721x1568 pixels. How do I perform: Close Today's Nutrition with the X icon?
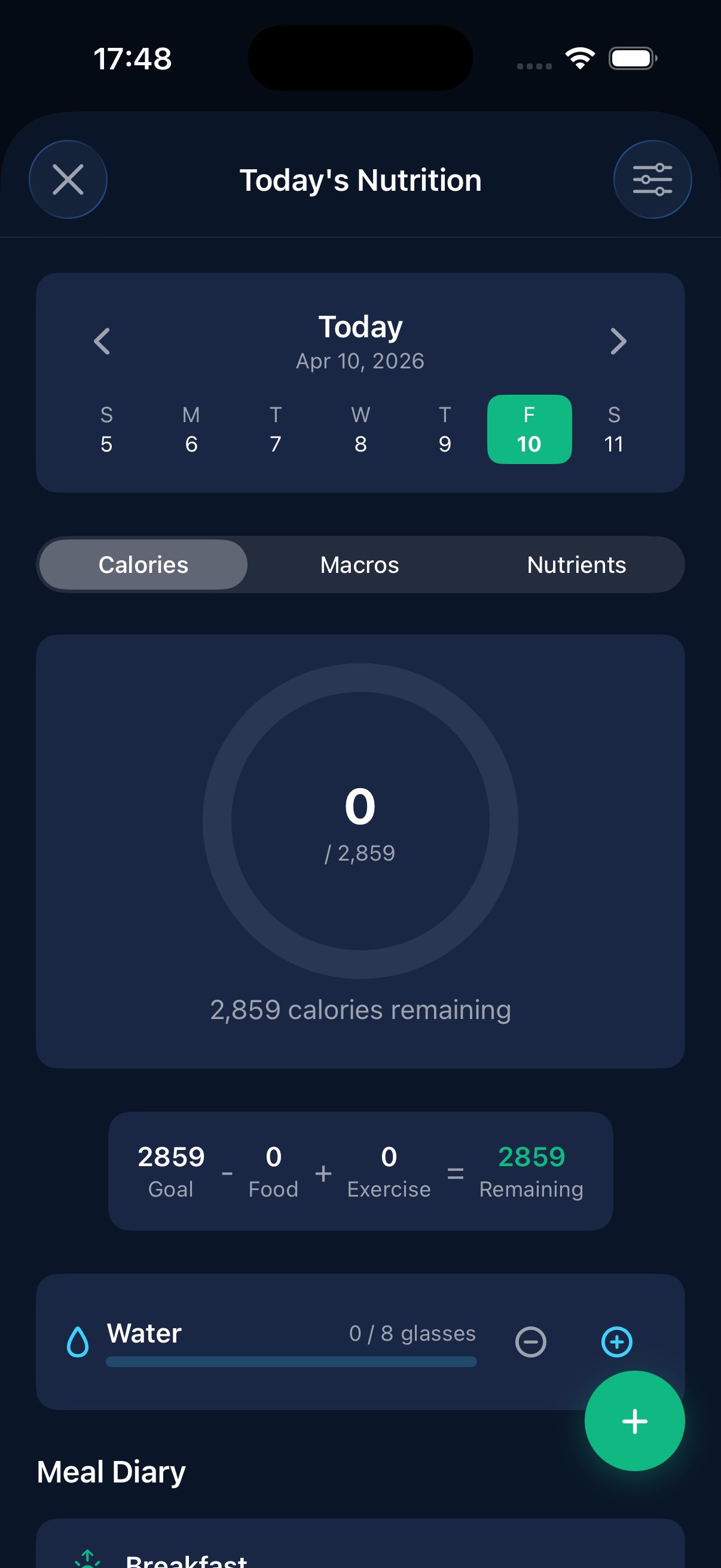point(68,179)
